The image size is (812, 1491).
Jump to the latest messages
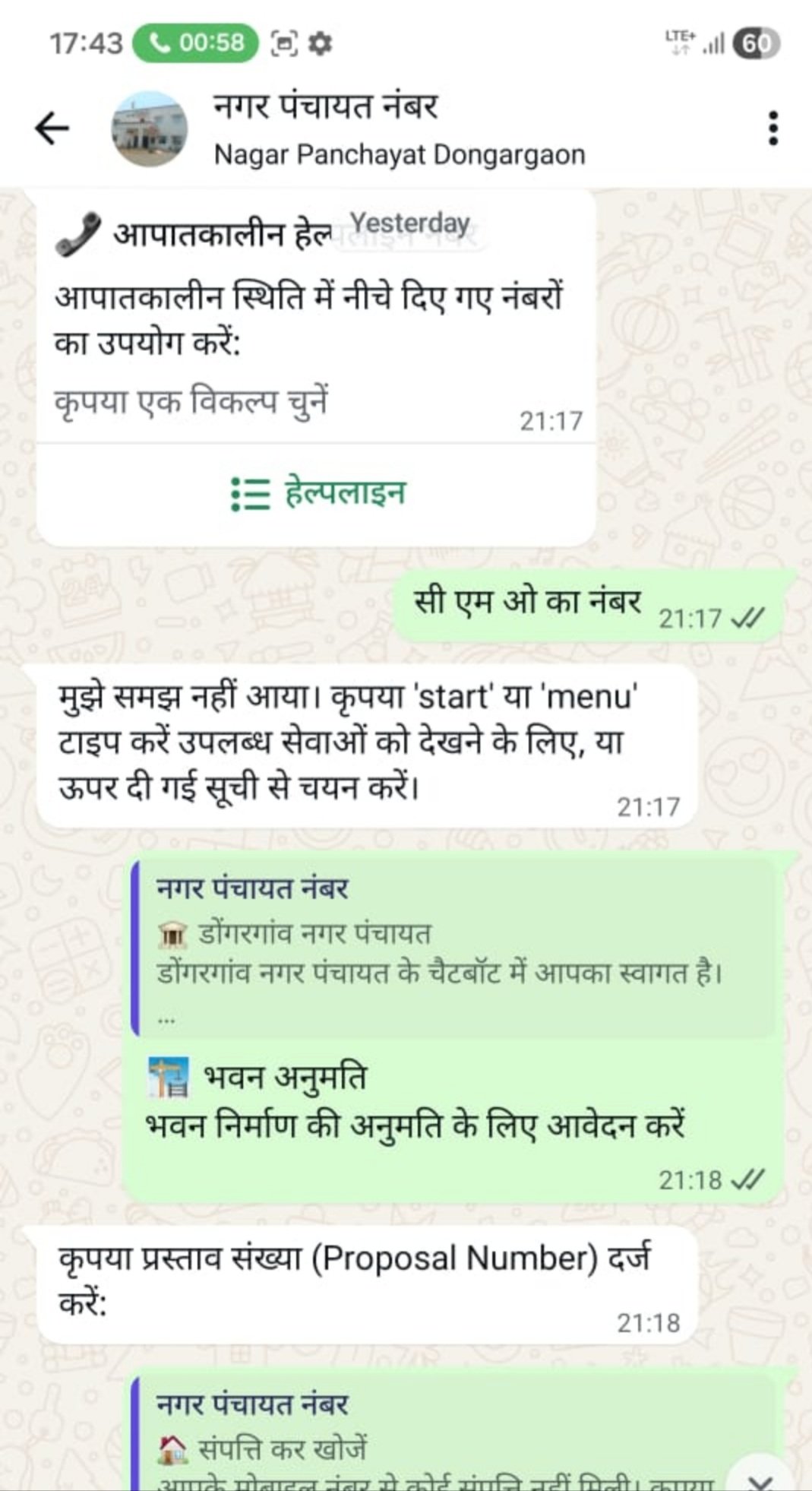pos(762,1478)
